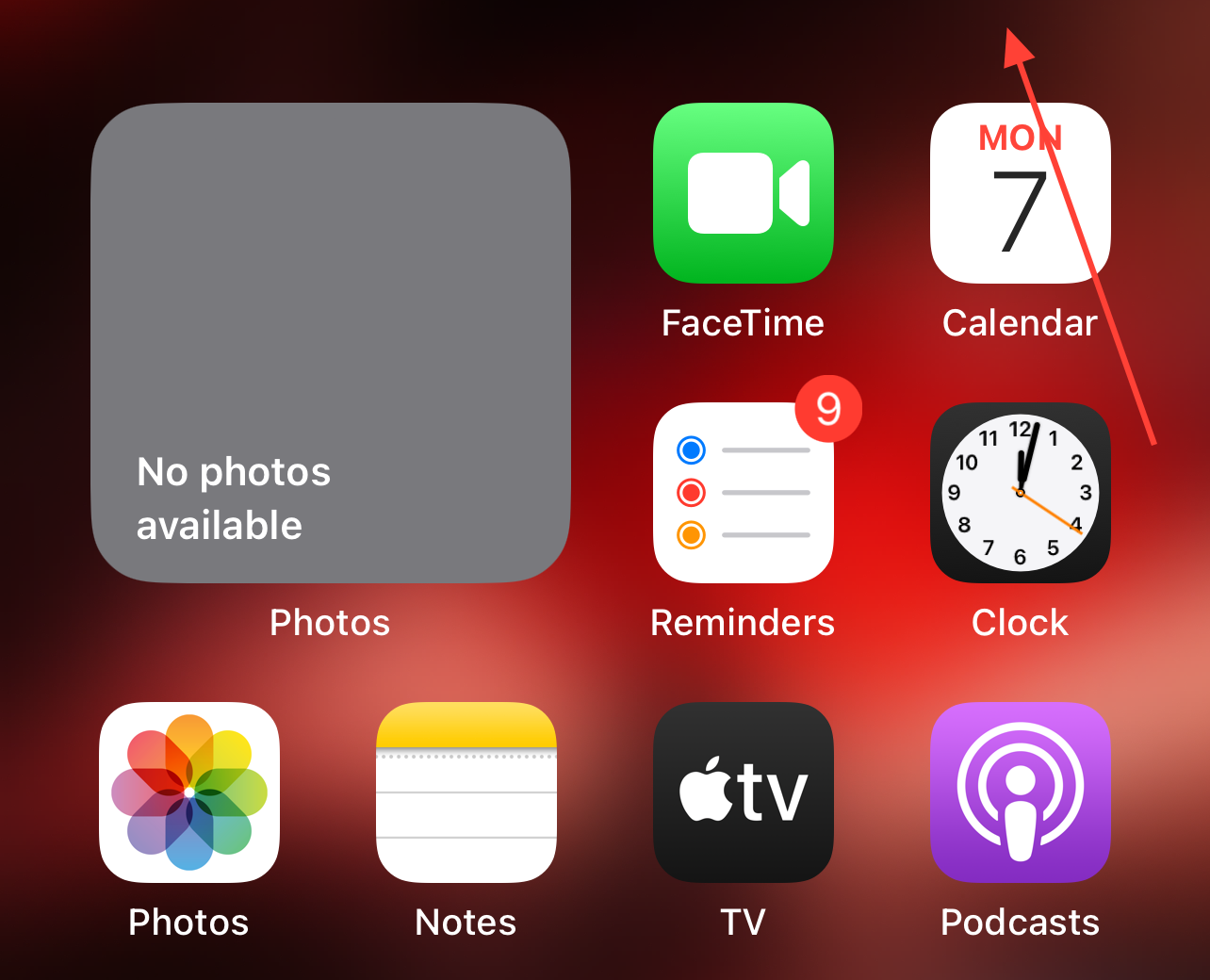This screenshot has height=980, width=1210.
Task: Launch the Calendar app
Action: pyautogui.click(x=1020, y=193)
